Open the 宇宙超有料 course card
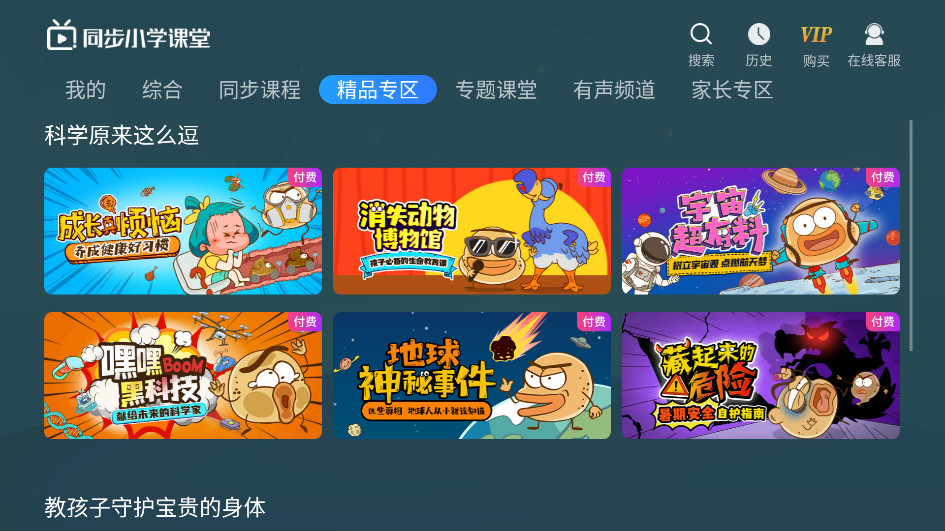Image resolution: width=945 pixels, height=531 pixels. click(760, 231)
